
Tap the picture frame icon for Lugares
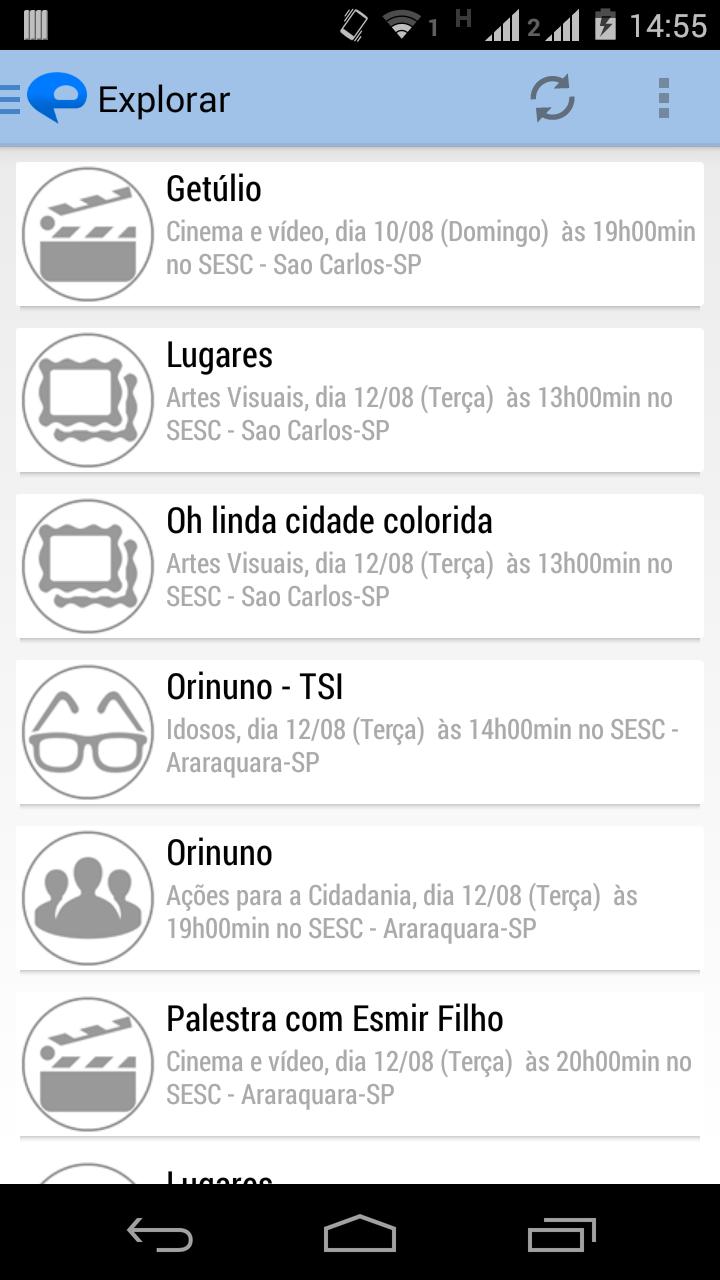pos(87,399)
